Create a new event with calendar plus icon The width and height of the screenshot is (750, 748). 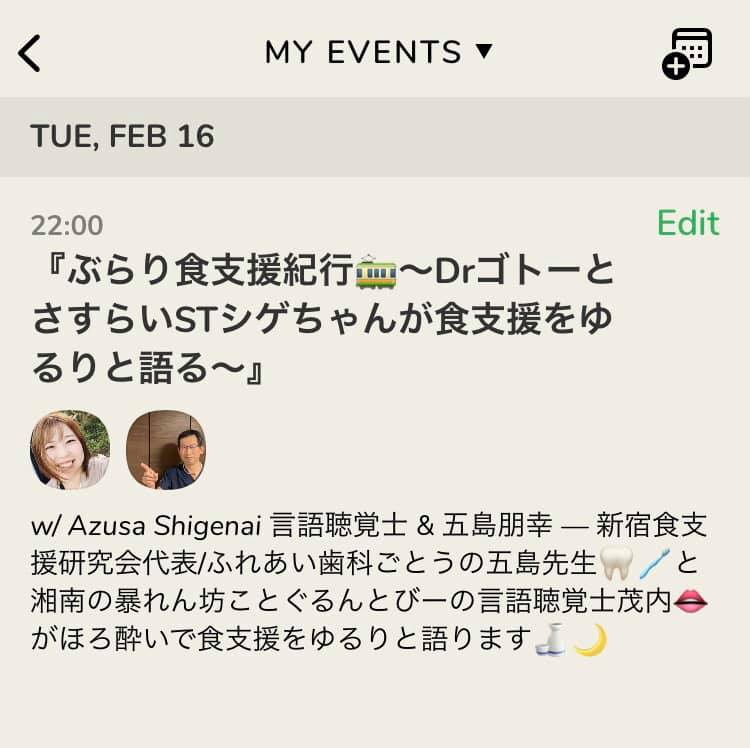coord(688,52)
